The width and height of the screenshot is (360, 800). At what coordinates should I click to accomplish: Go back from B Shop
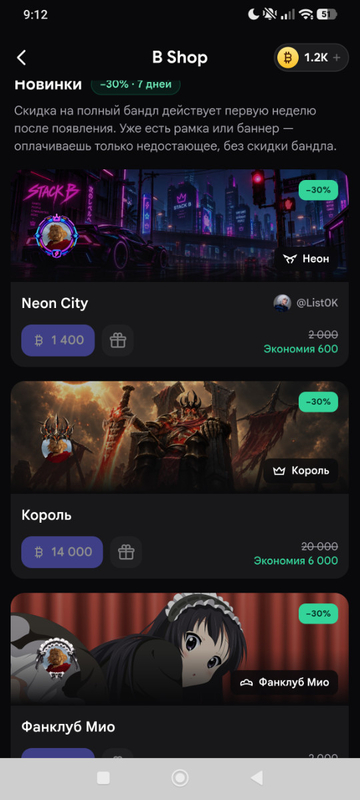point(21,58)
